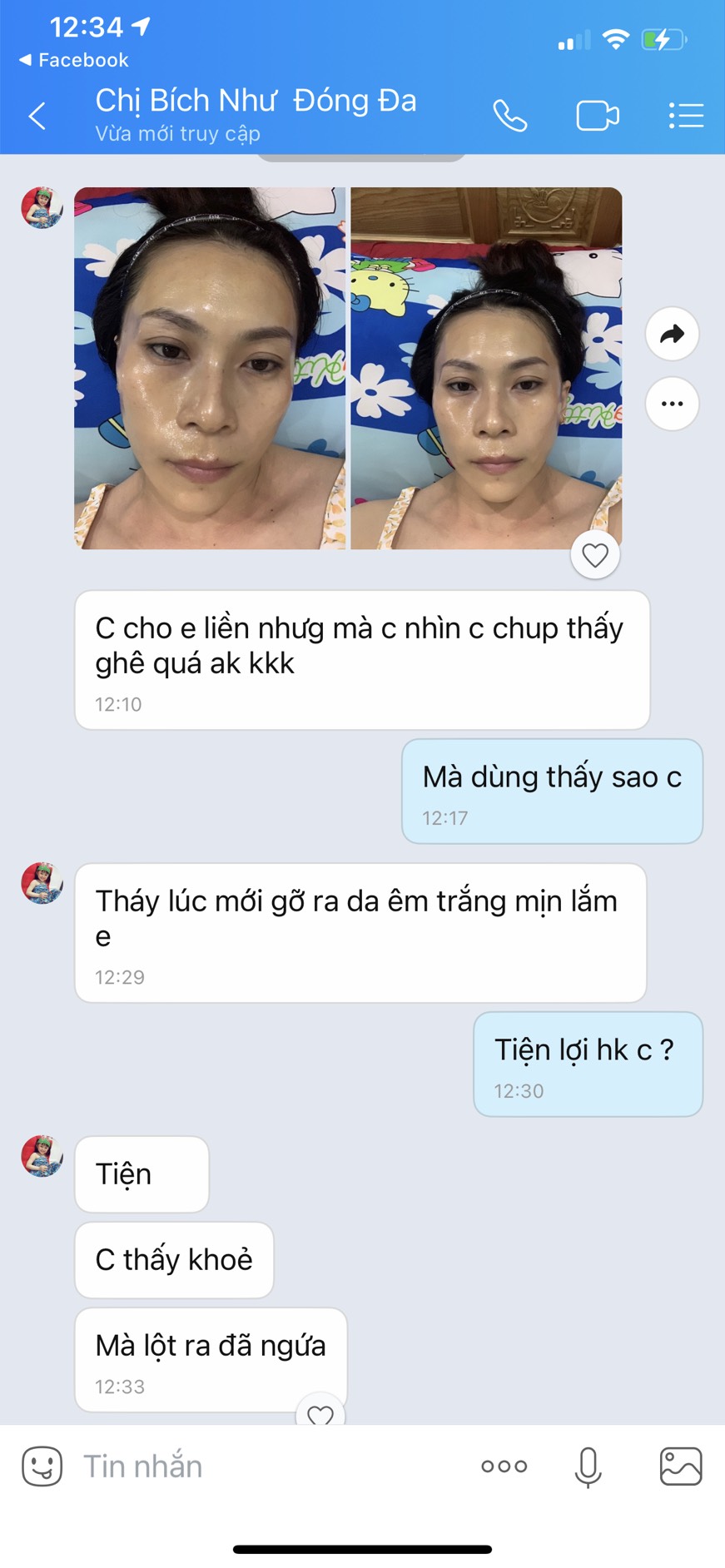Open more options for the photos

(672, 404)
